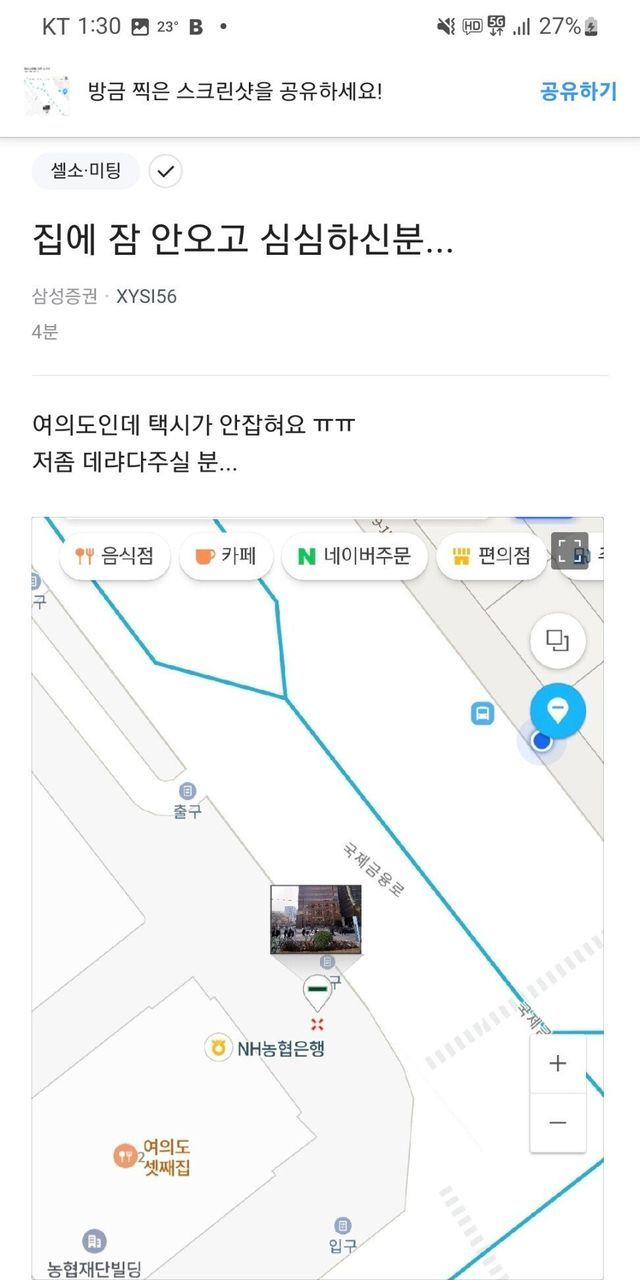This screenshot has height=1280, width=640.
Task: Open the attached map image in the post
Action: click(318, 897)
